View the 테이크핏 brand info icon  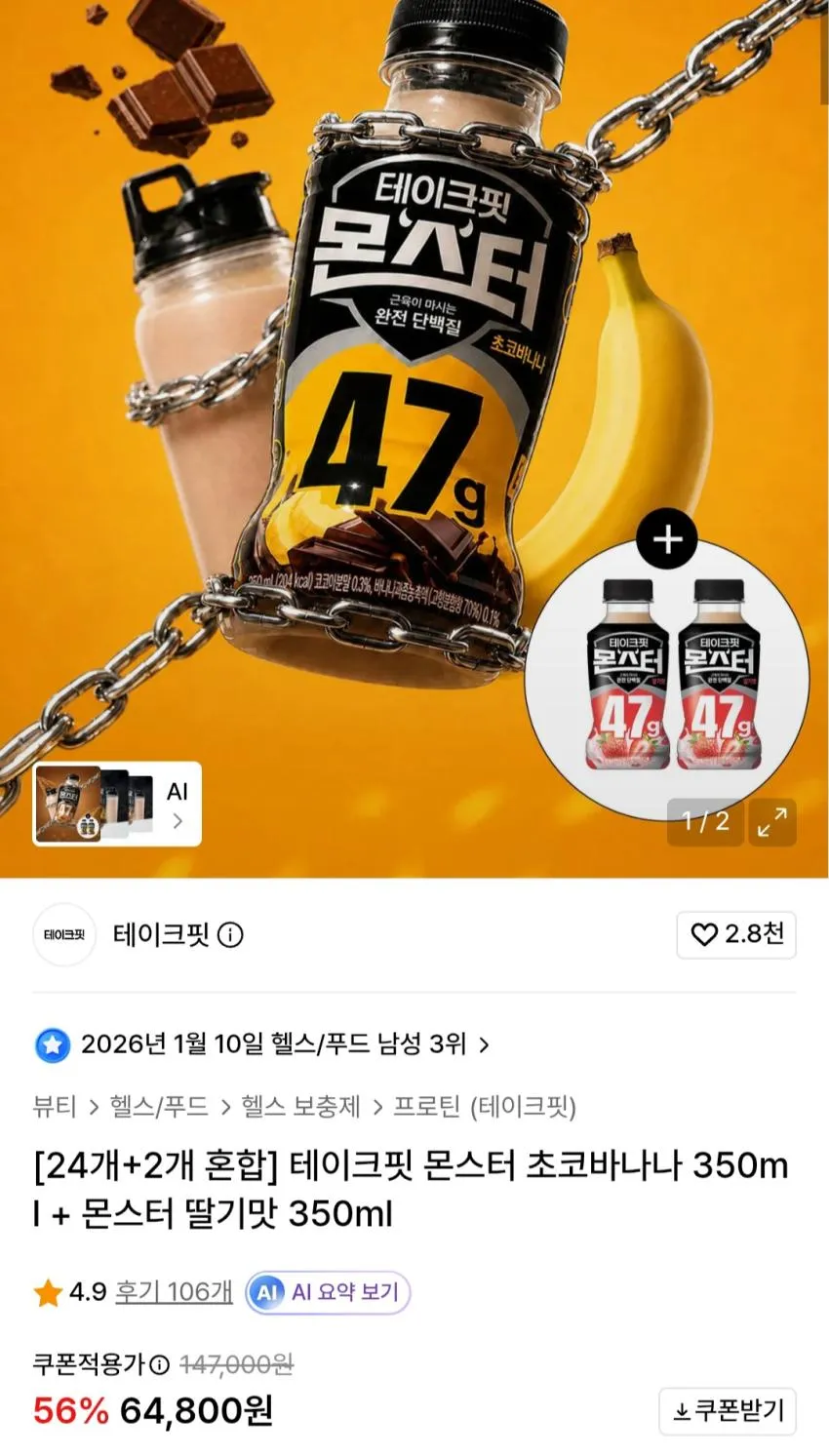tap(230, 935)
